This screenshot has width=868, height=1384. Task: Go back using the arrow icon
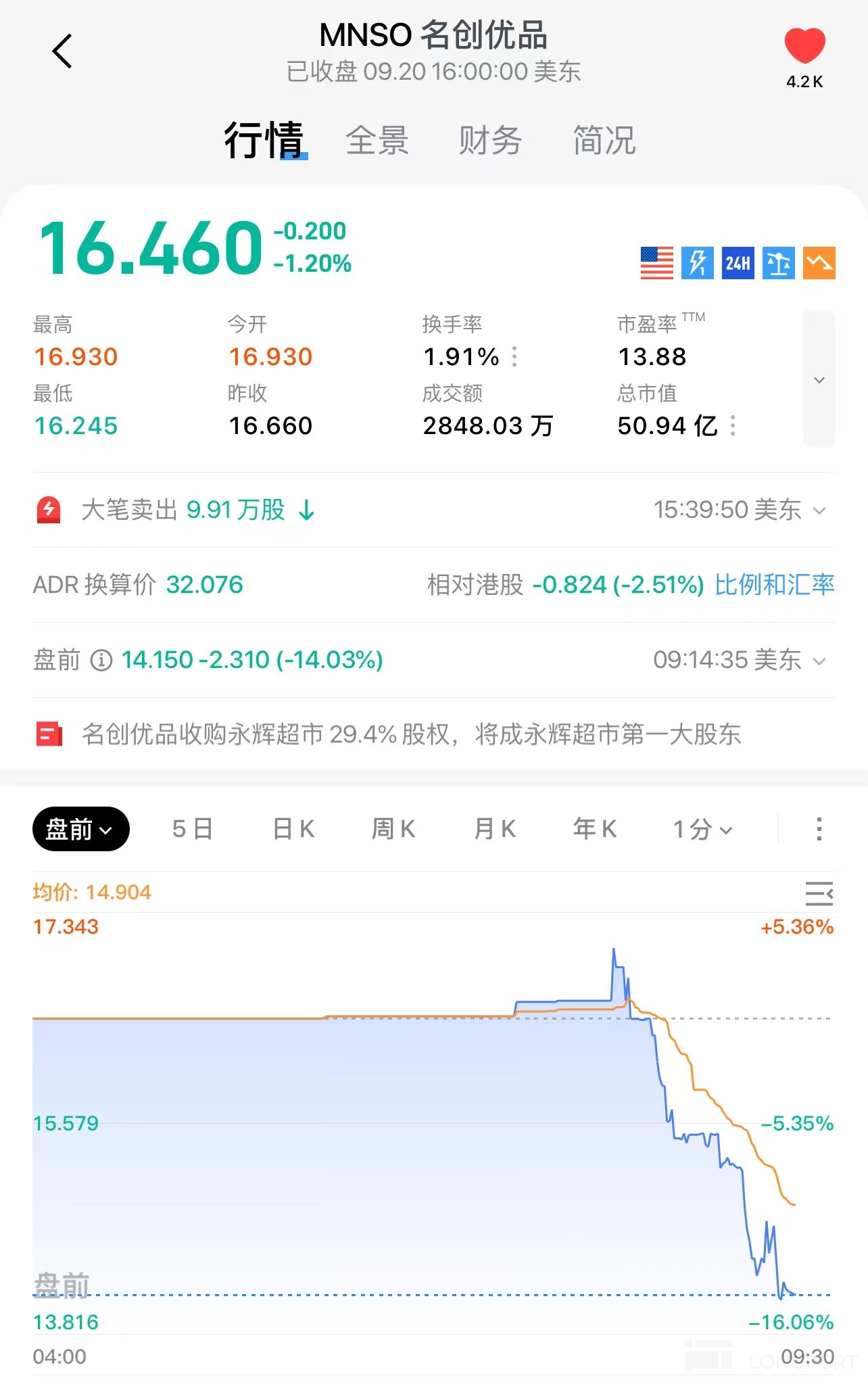pos(62,51)
